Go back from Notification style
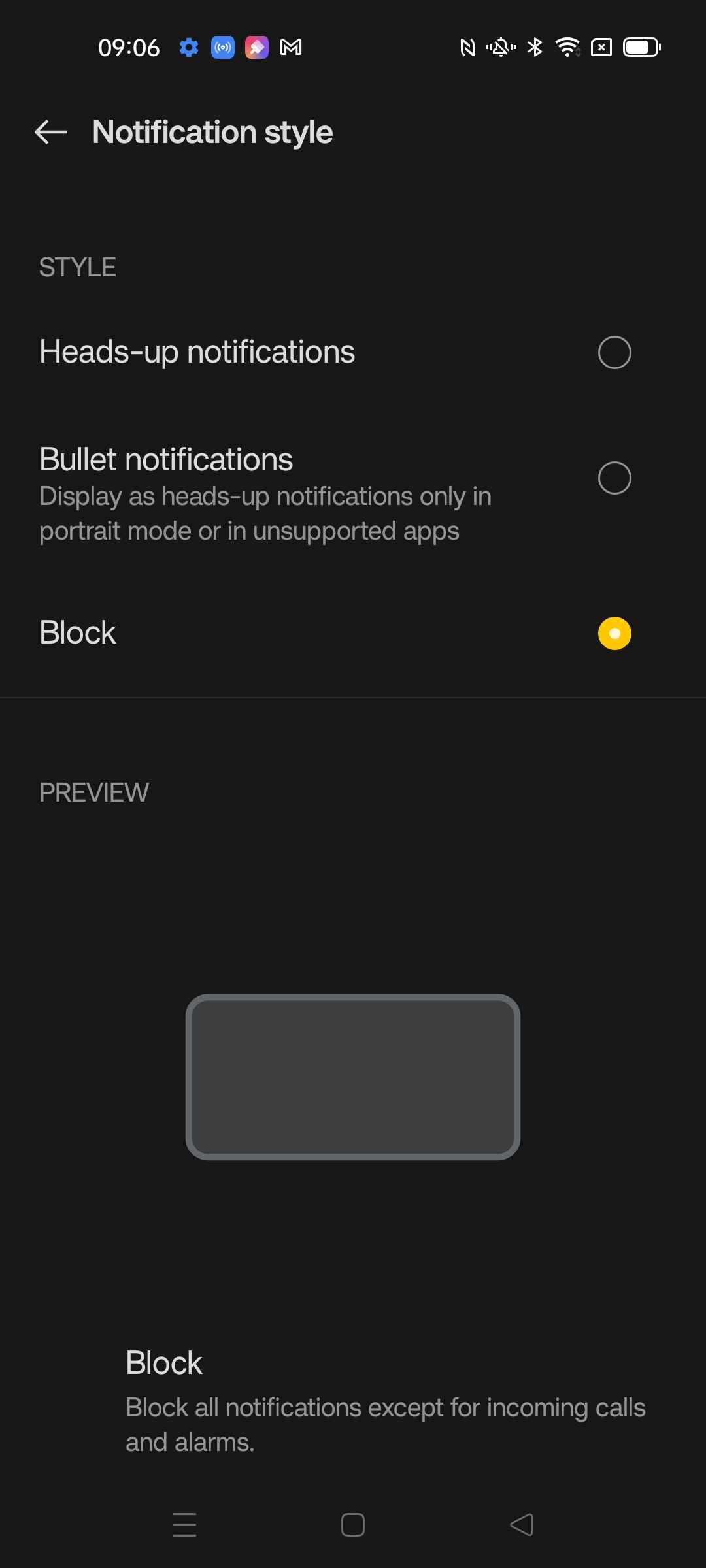This screenshot has width=706, height=1568. click(51, 132)
